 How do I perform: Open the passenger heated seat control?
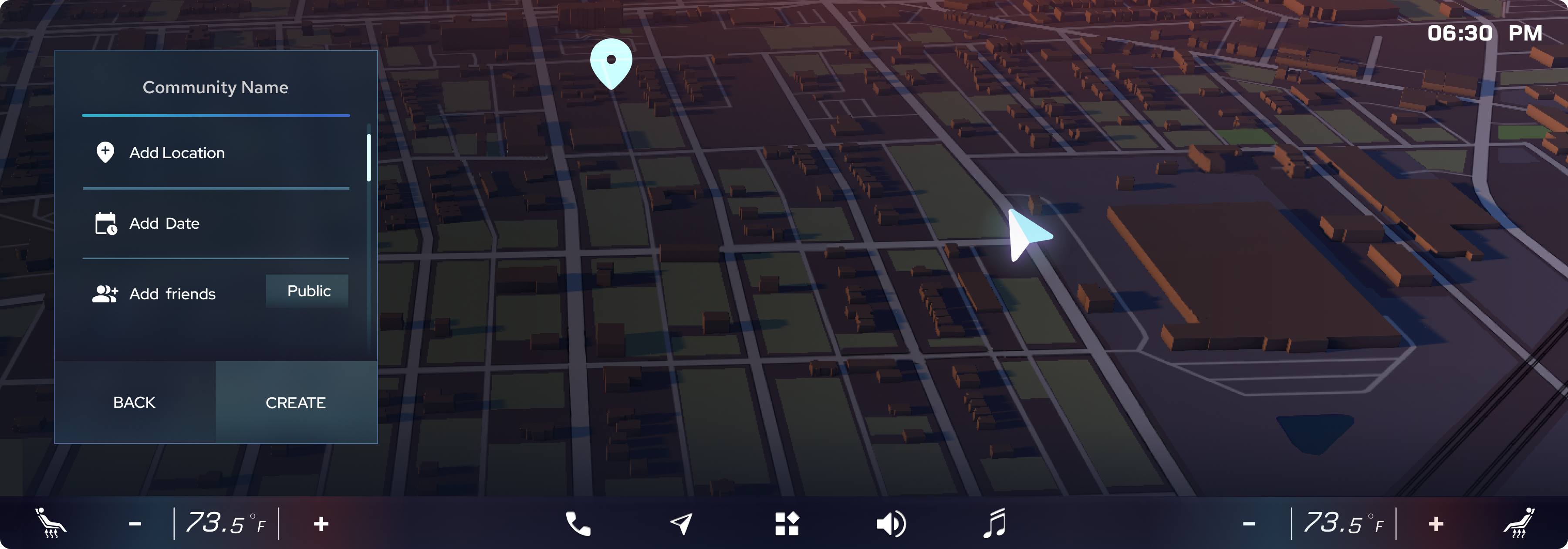click(1519, 523)
